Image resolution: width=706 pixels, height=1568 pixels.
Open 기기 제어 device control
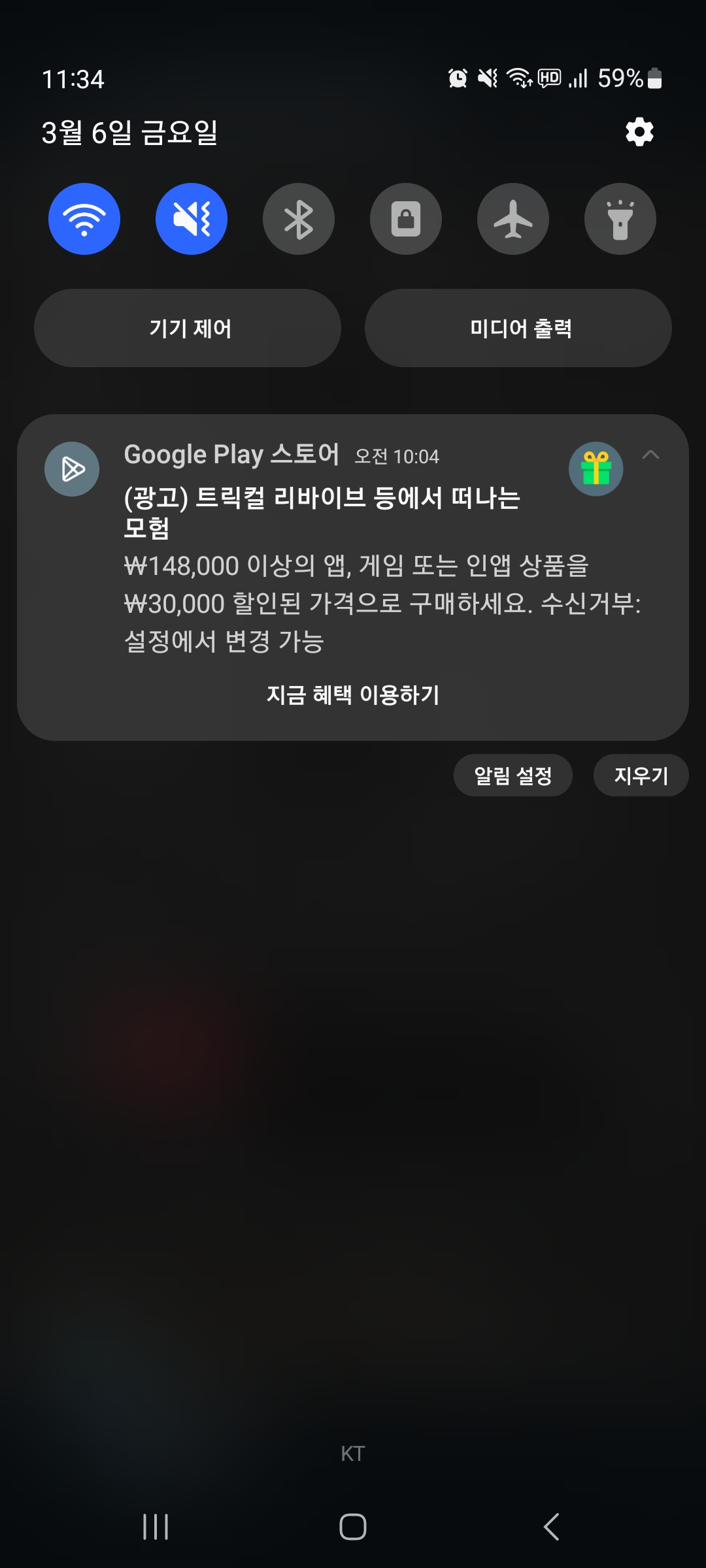click(x=188, y=328)
